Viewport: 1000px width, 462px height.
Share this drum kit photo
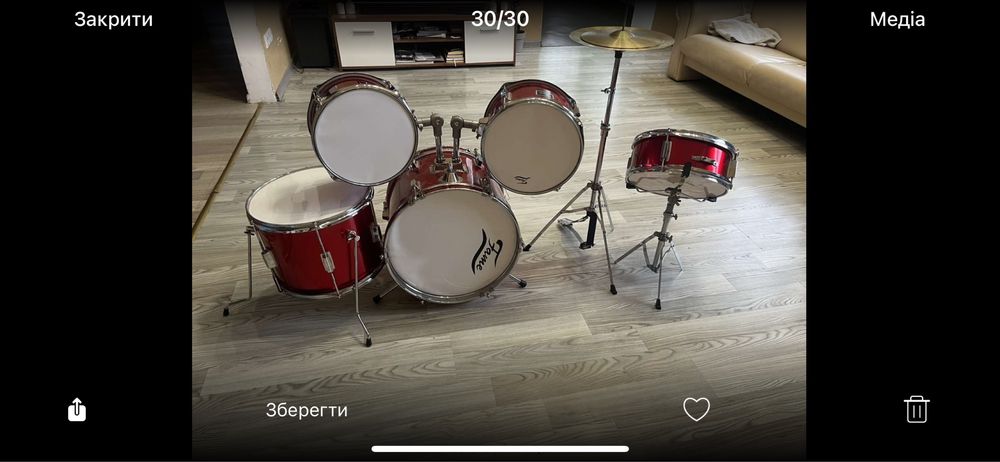(x=77, y=409)
